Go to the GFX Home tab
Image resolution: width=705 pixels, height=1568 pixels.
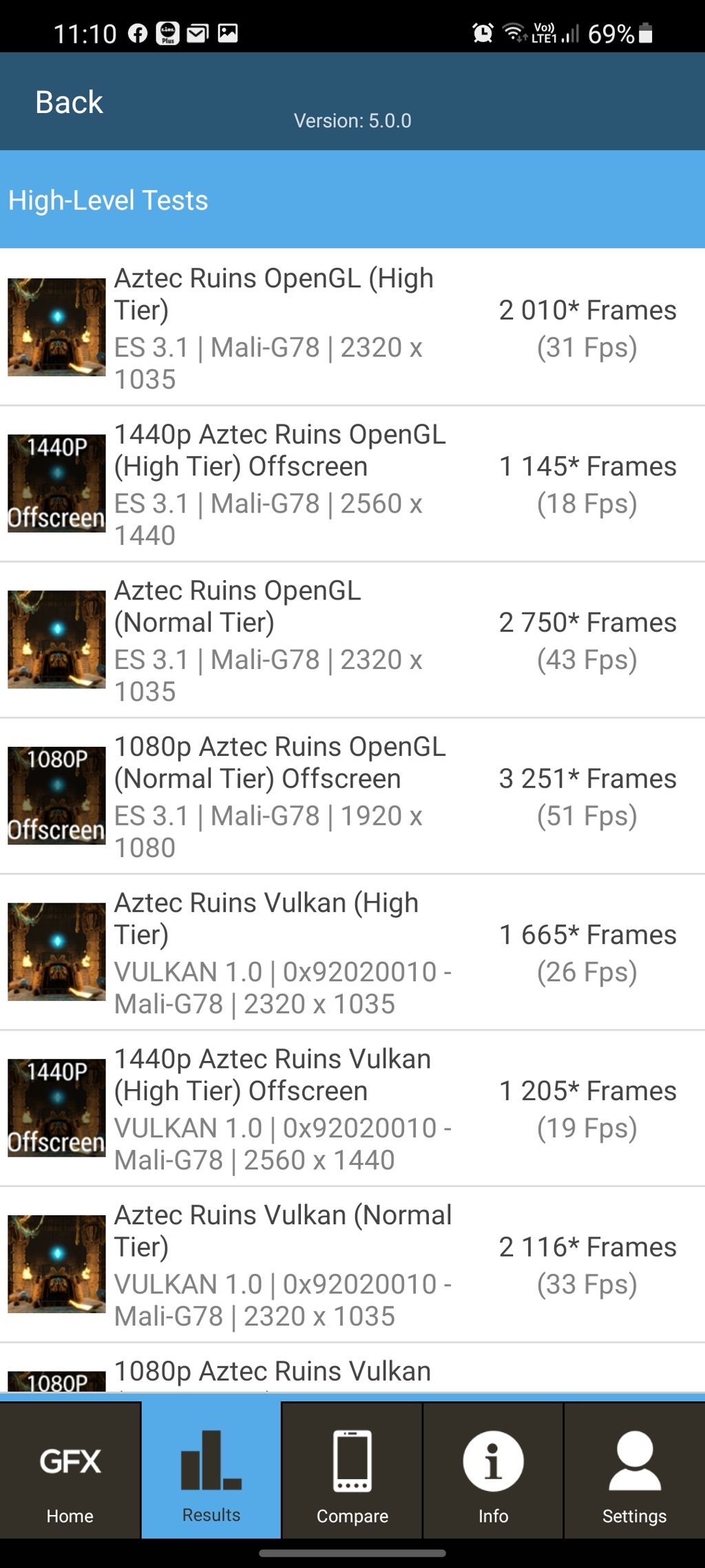(x=70, y=1469)
